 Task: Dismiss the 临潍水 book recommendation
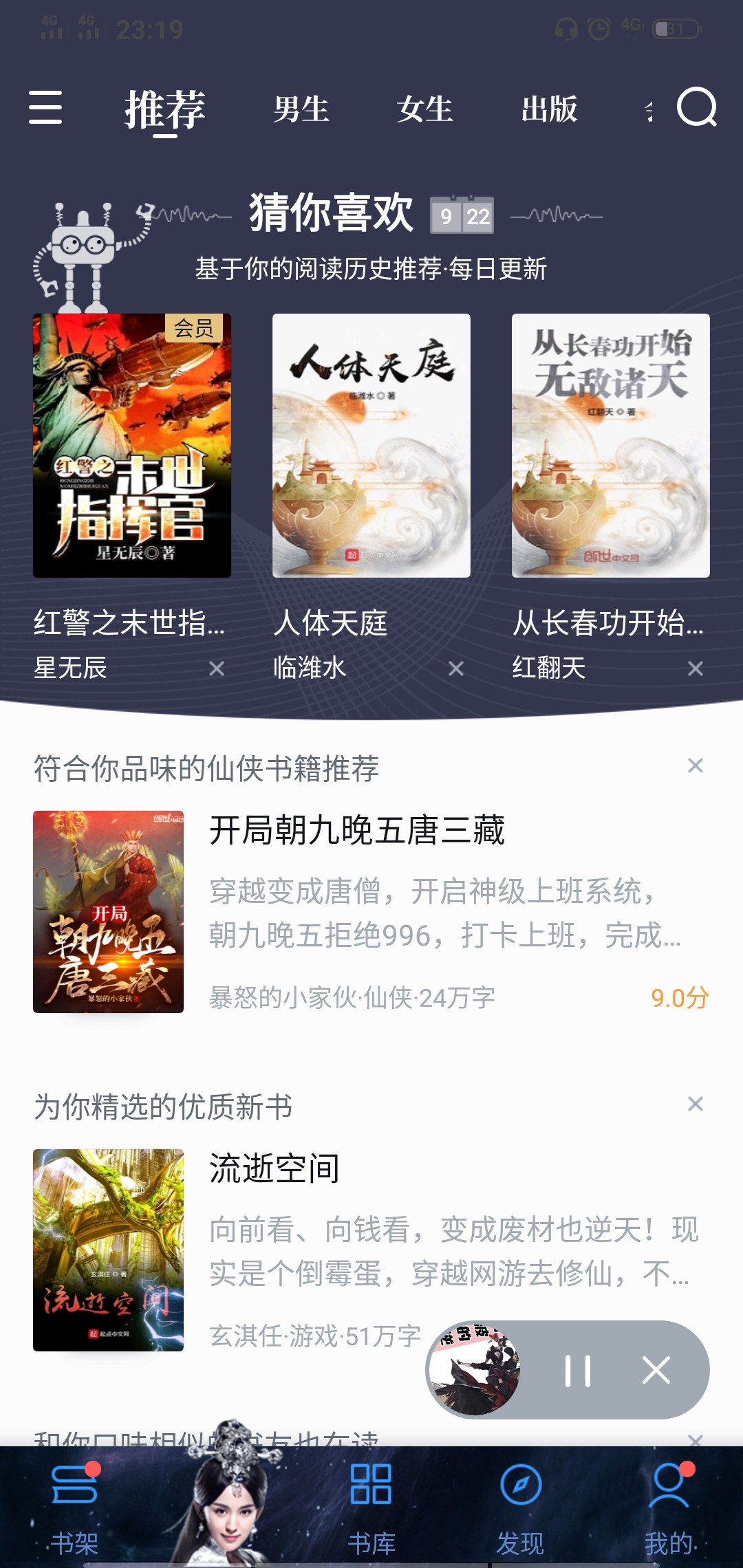pyautogui.click(x=456, y=668)
